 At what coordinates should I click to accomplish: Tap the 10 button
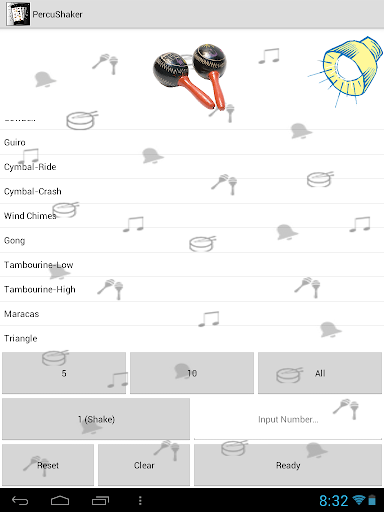click(192, 373)
